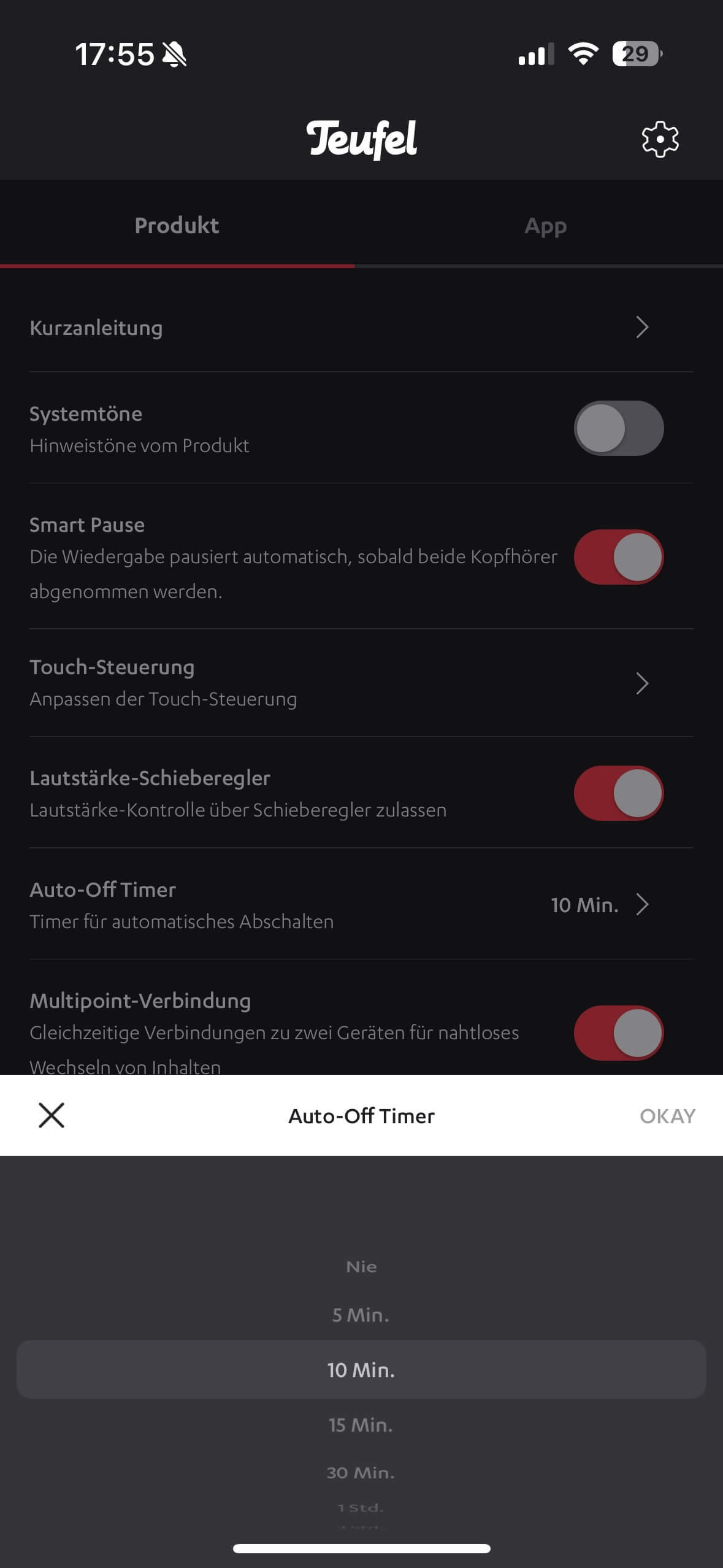Select the 30 Min. timer option
The image size is (723, 1568).
pyautogui.click(x=361, y=1472)
